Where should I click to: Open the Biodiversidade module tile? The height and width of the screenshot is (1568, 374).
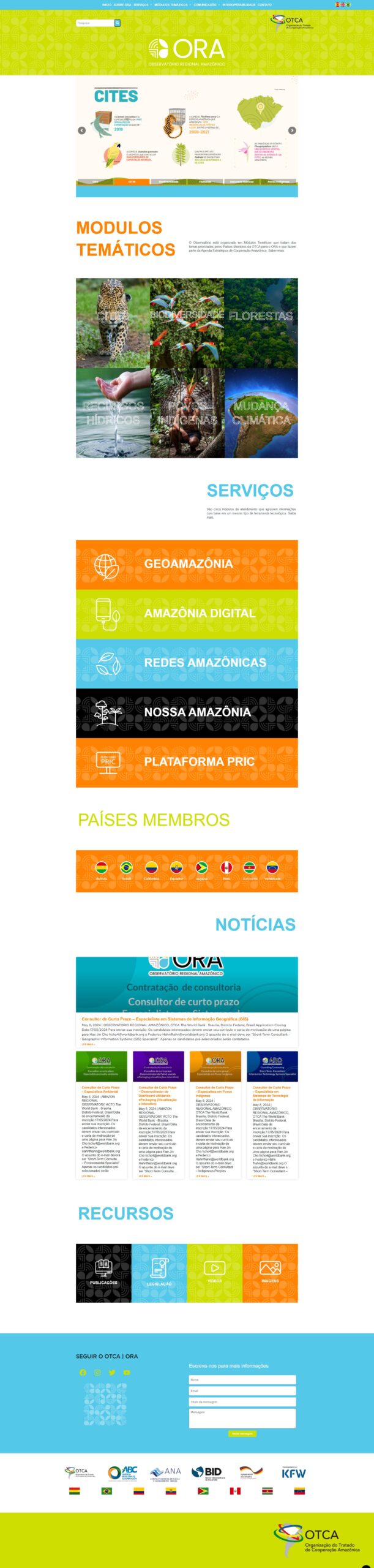point(187,322)
